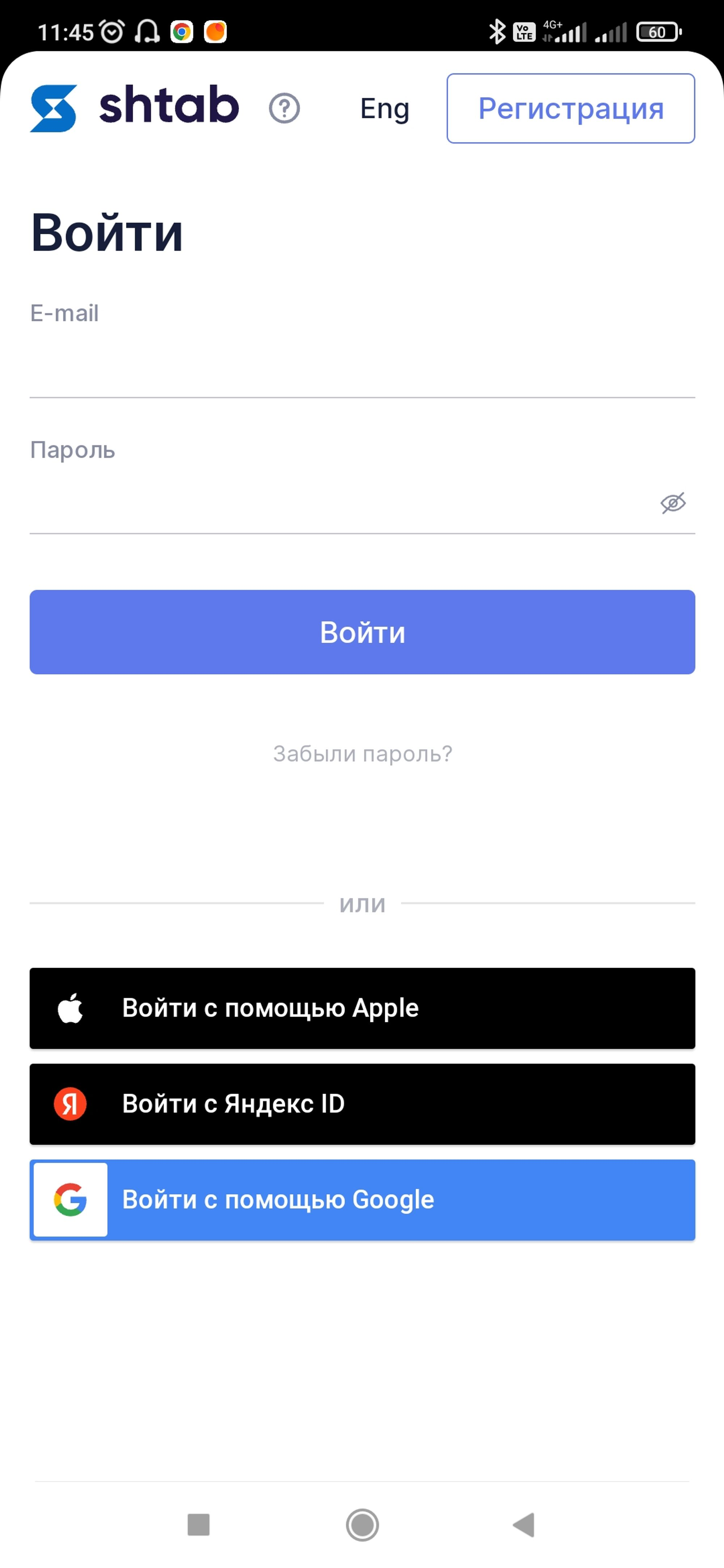Tap the blue Войти login button
The image size is (724, 1568).
(362, 632)
